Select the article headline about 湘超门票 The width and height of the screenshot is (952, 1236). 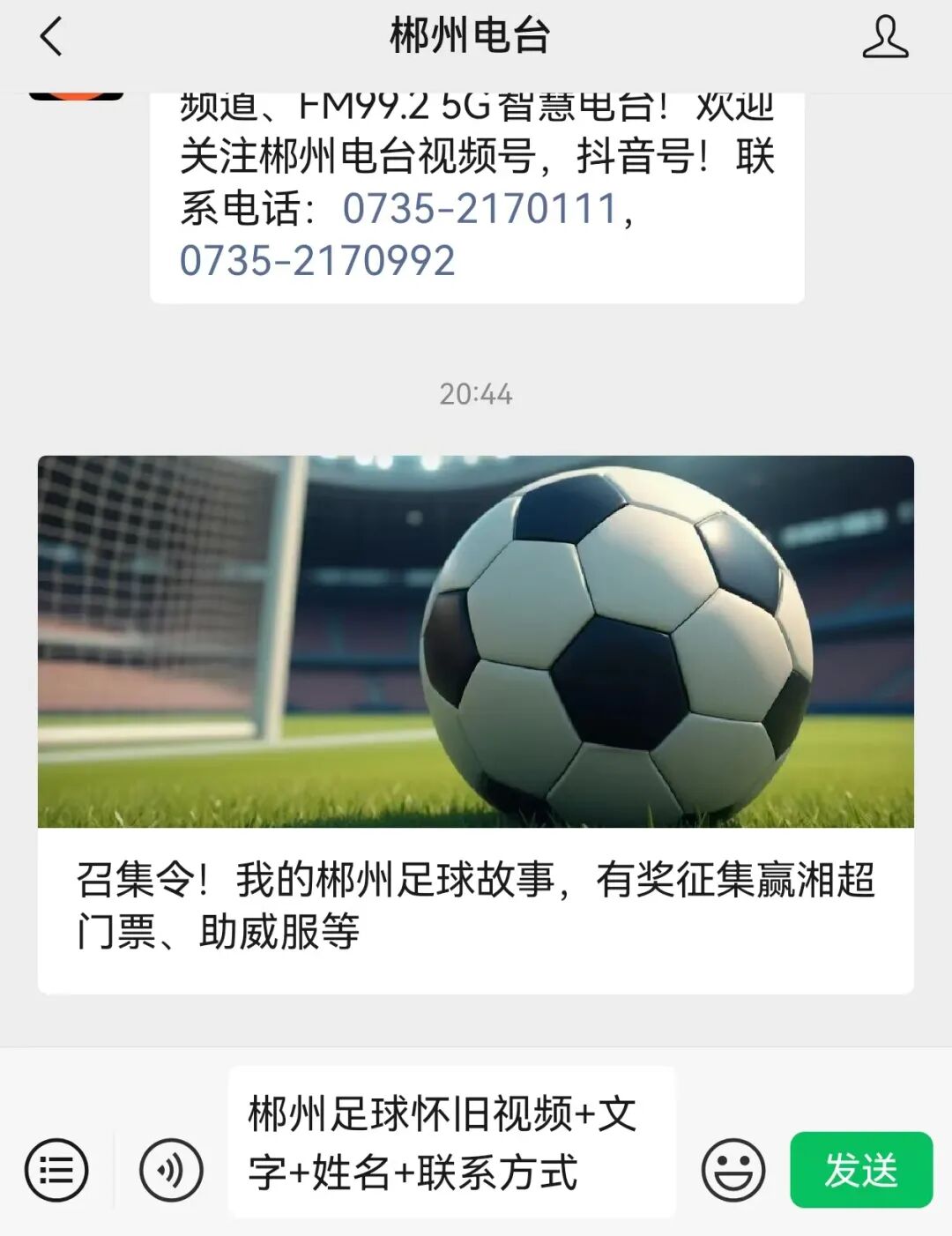tap(476, 899)
